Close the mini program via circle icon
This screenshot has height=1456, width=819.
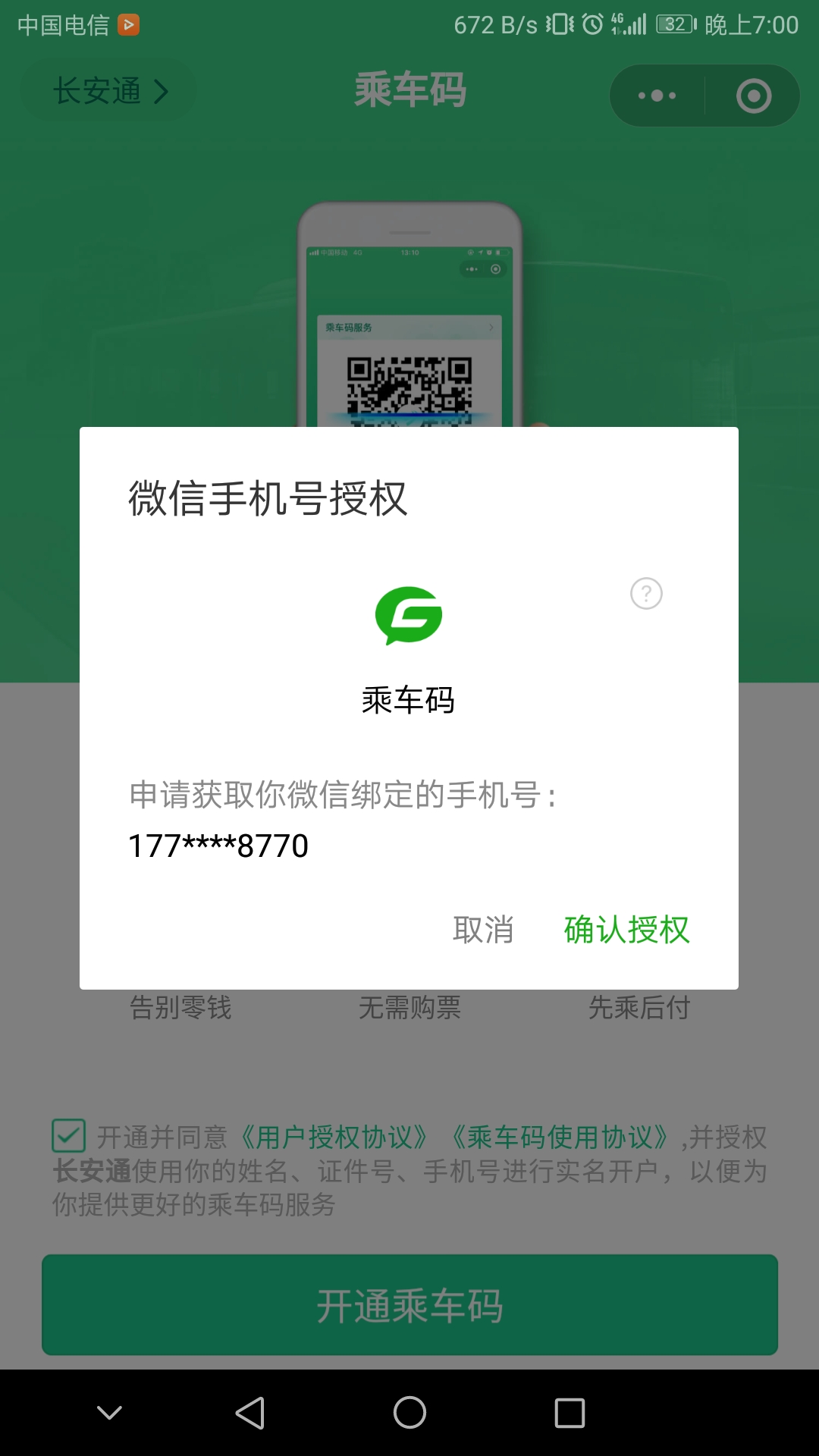753,96
